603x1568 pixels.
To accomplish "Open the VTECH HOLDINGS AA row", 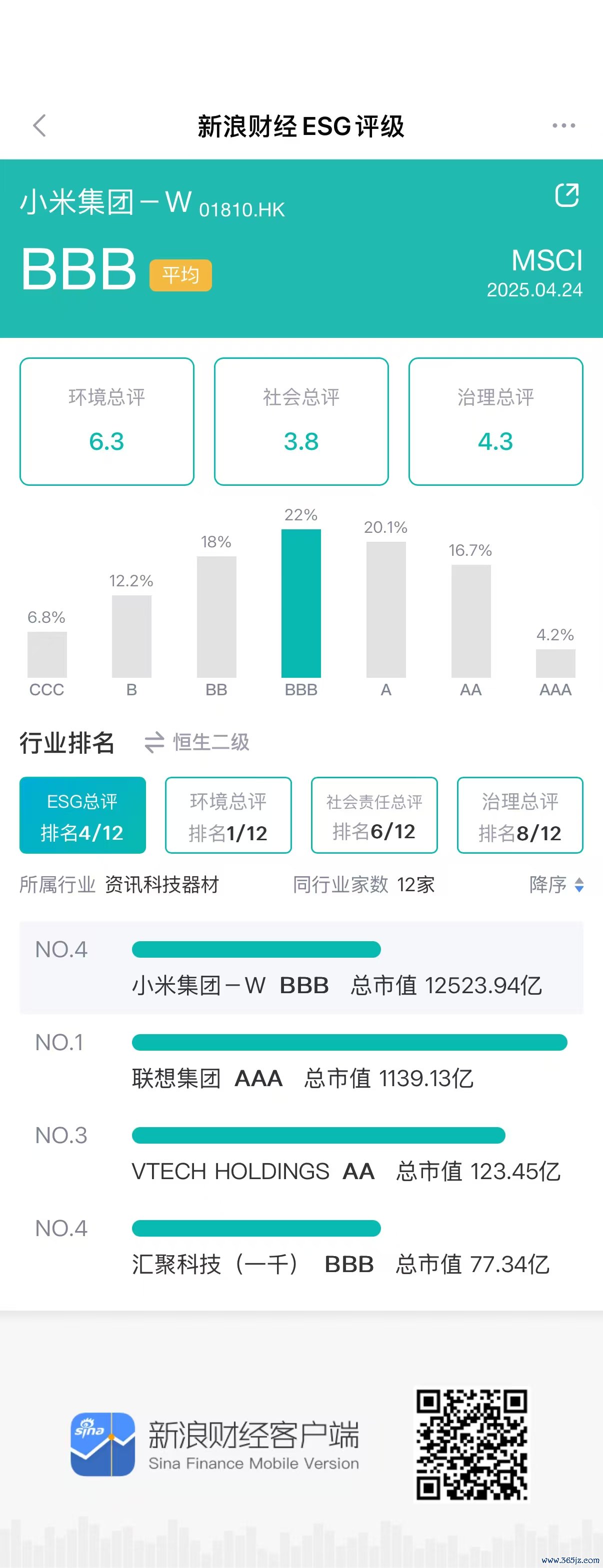I will tap(301, 1154).
